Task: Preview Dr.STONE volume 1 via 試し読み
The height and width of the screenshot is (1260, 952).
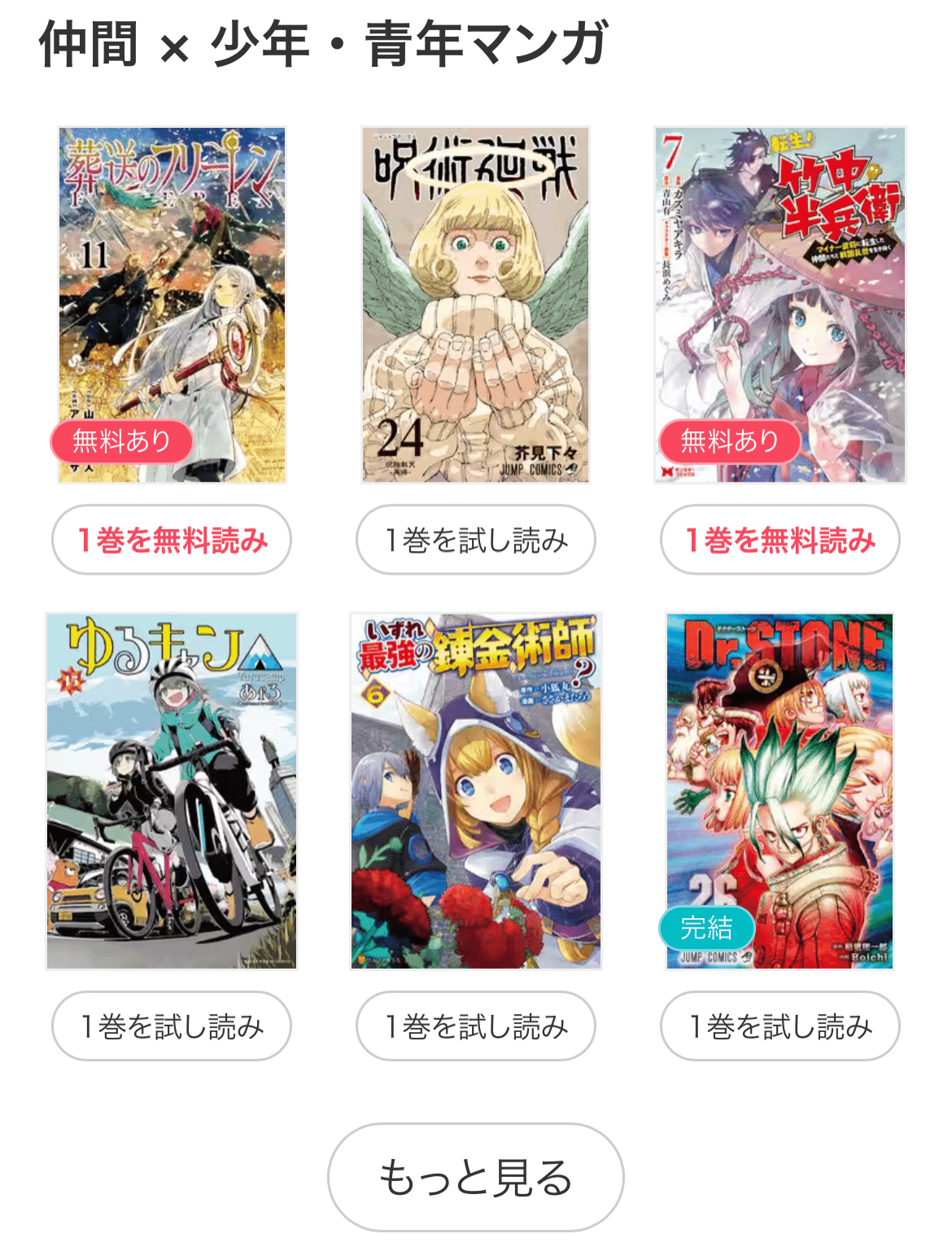Action: 780,1026
